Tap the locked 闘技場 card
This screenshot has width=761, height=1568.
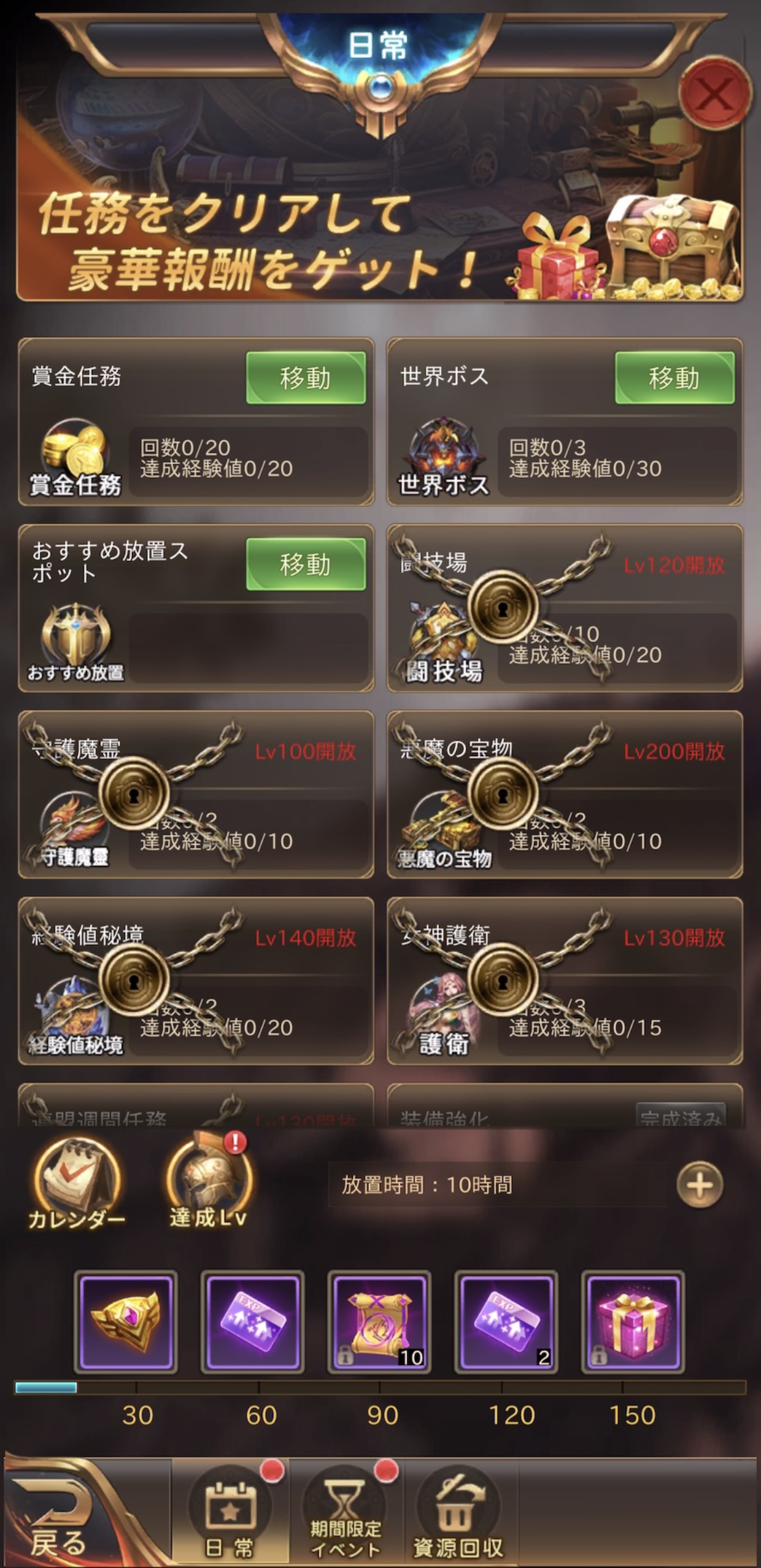click(565, 608)
